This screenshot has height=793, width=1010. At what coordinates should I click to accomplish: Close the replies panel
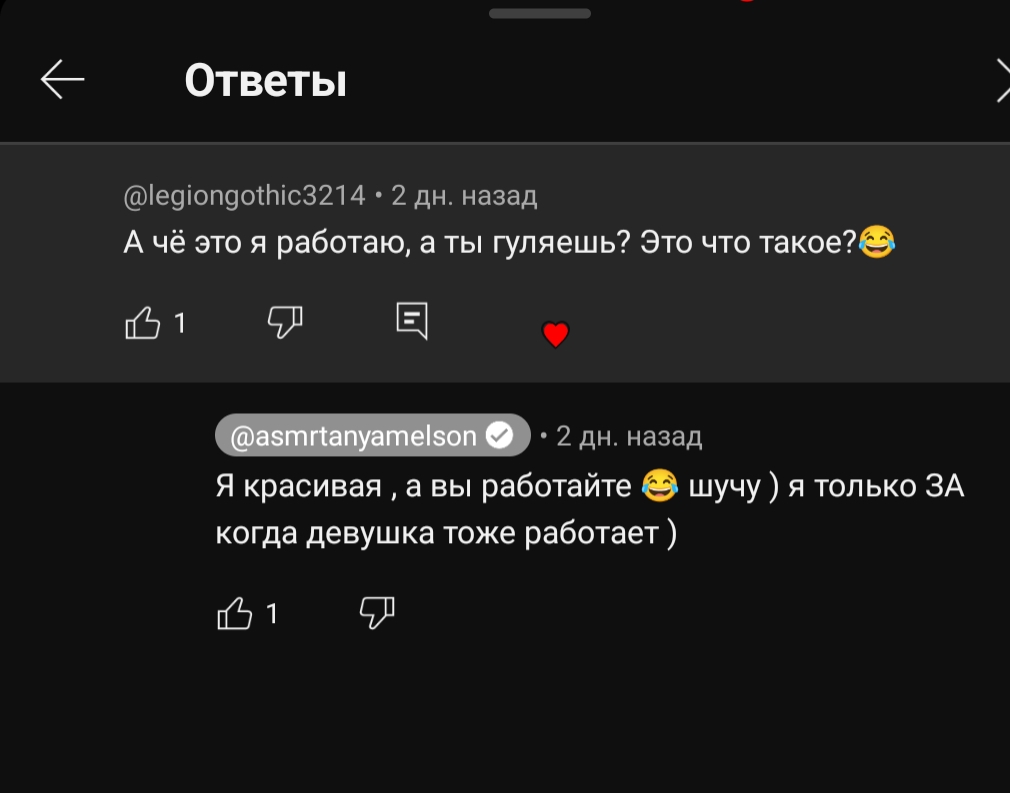pos(1002,80)
